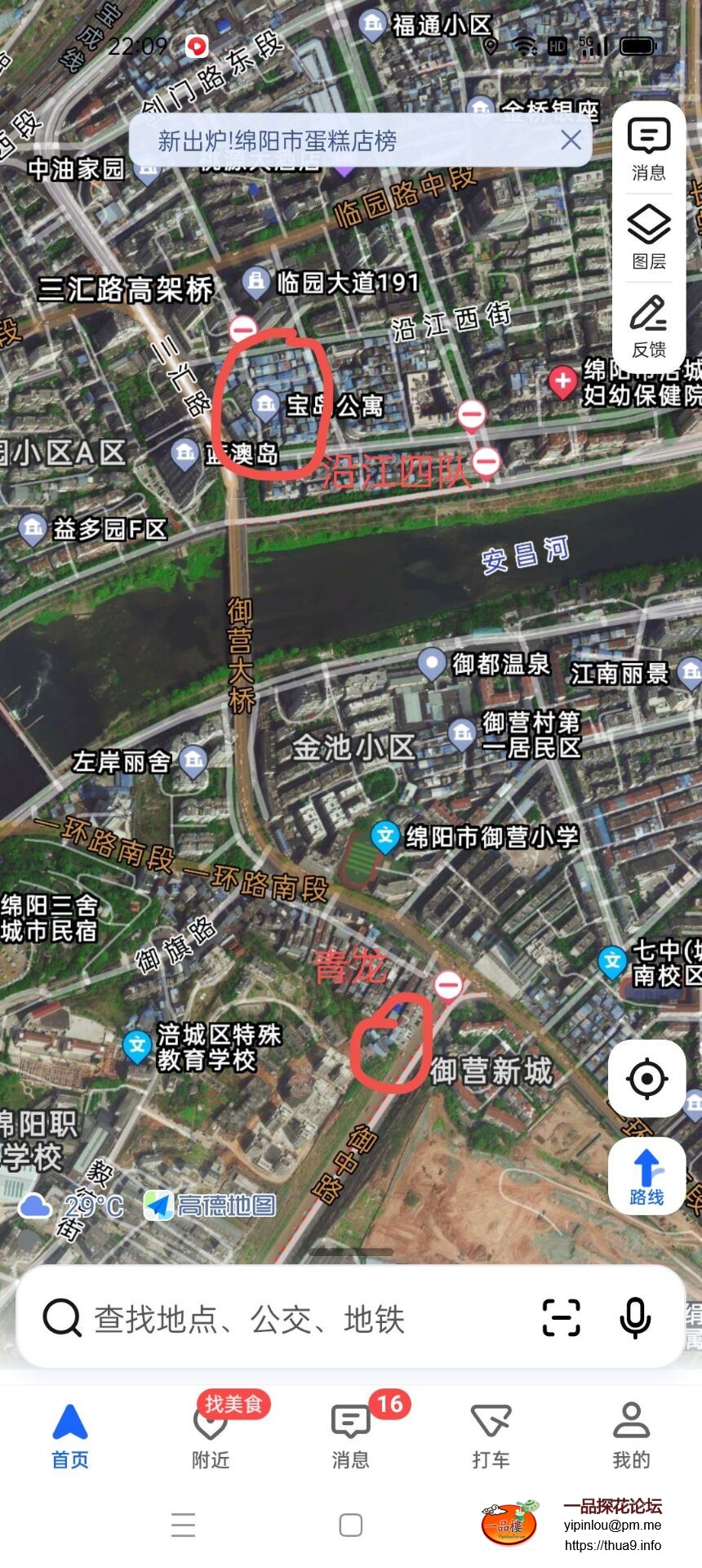
Task: Check the 29°C weather widget
Action: point(72,1206)
